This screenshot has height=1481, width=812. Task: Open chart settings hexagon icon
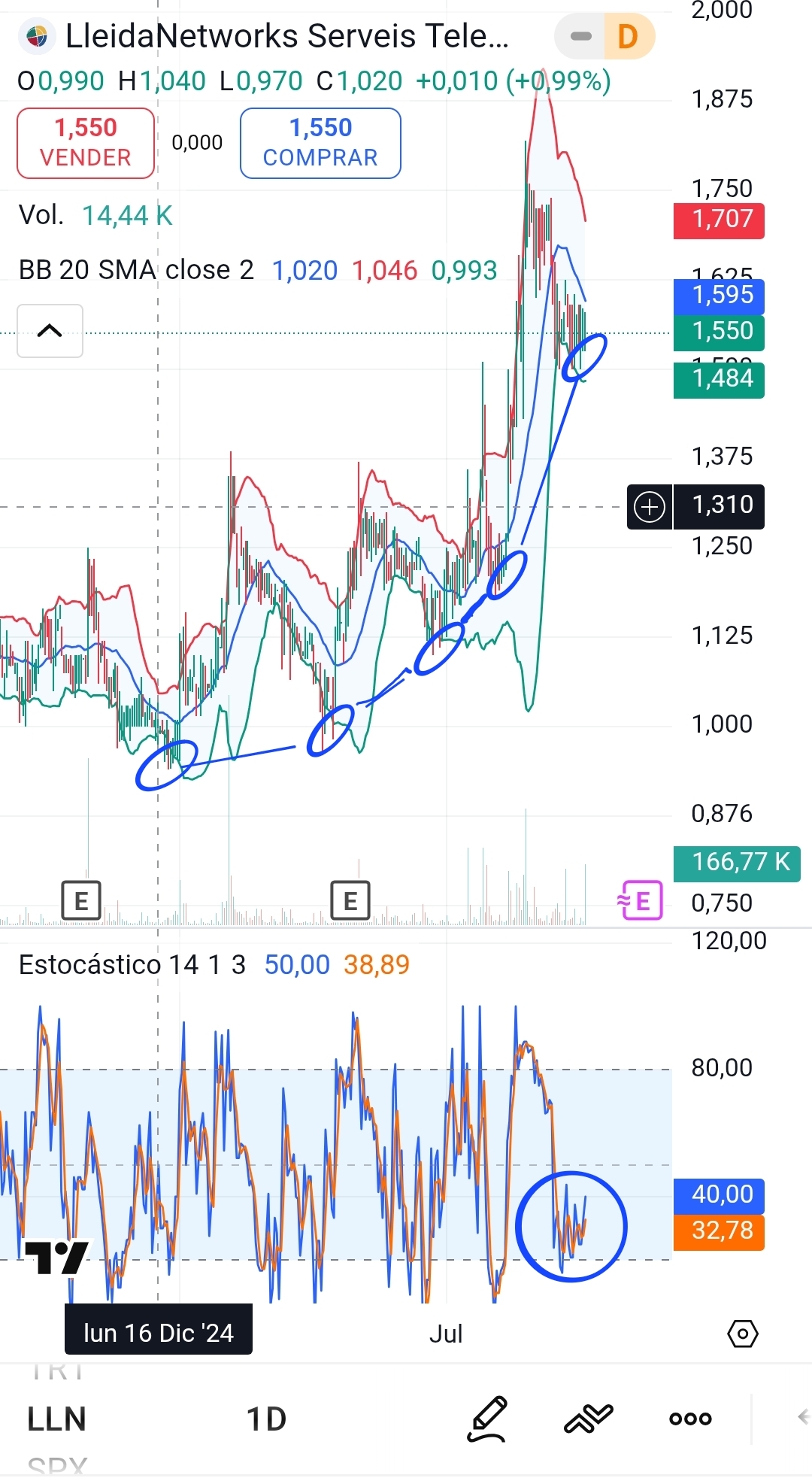click(x=743, y=1334)
